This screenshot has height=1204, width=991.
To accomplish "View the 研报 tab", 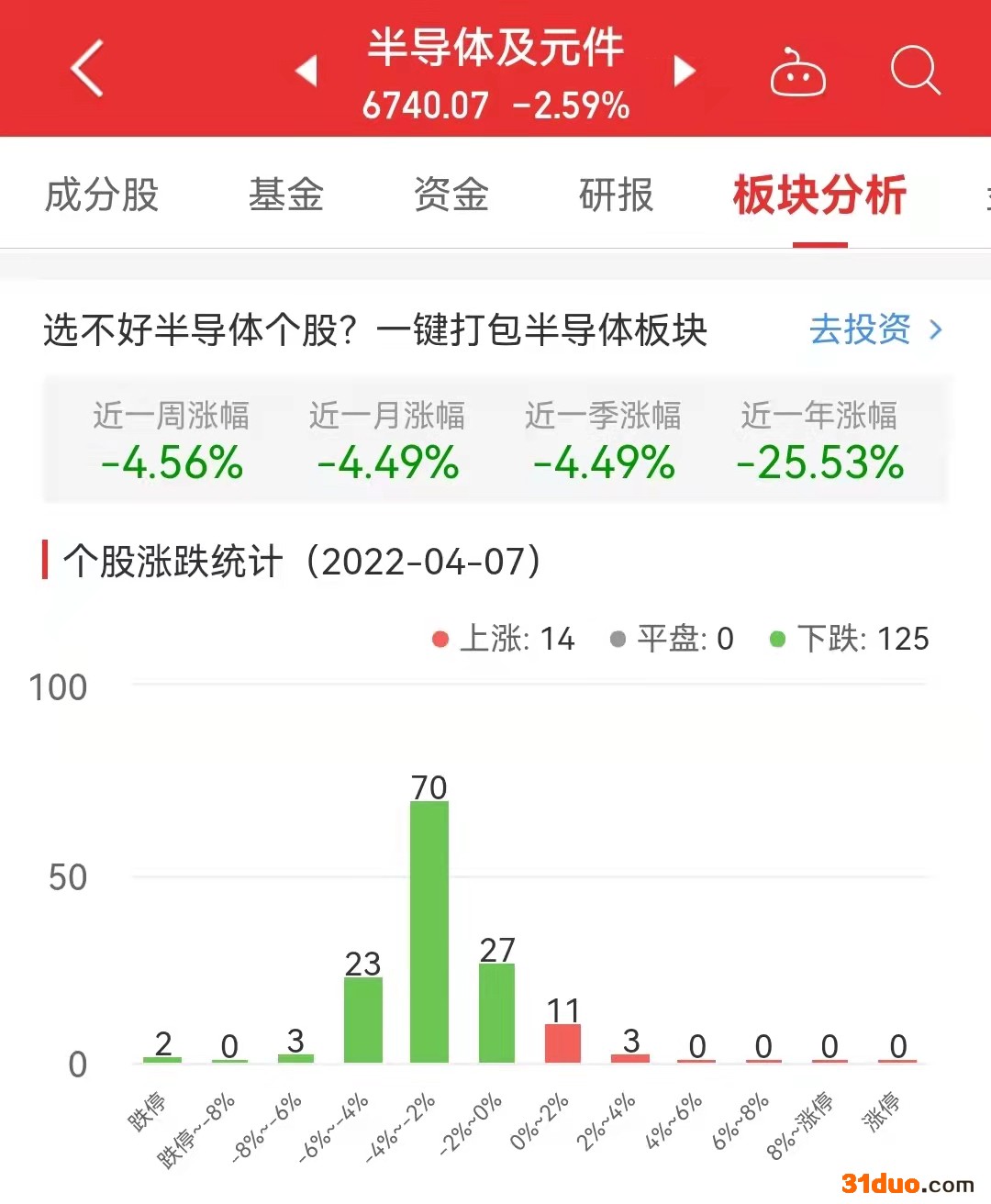I will pyautogui.click(x=617, y=195).
